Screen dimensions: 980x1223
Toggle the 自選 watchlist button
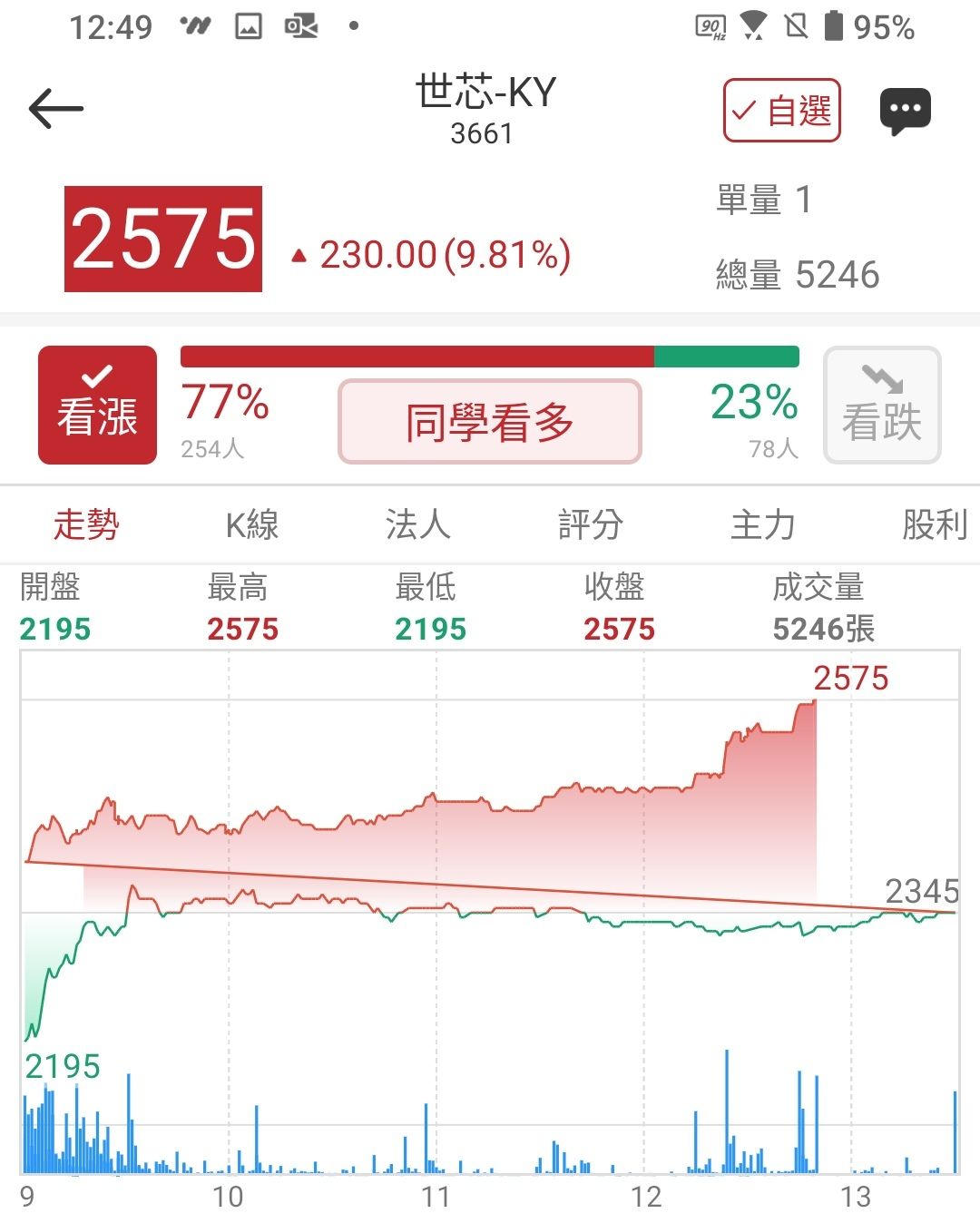coord(781,111)
